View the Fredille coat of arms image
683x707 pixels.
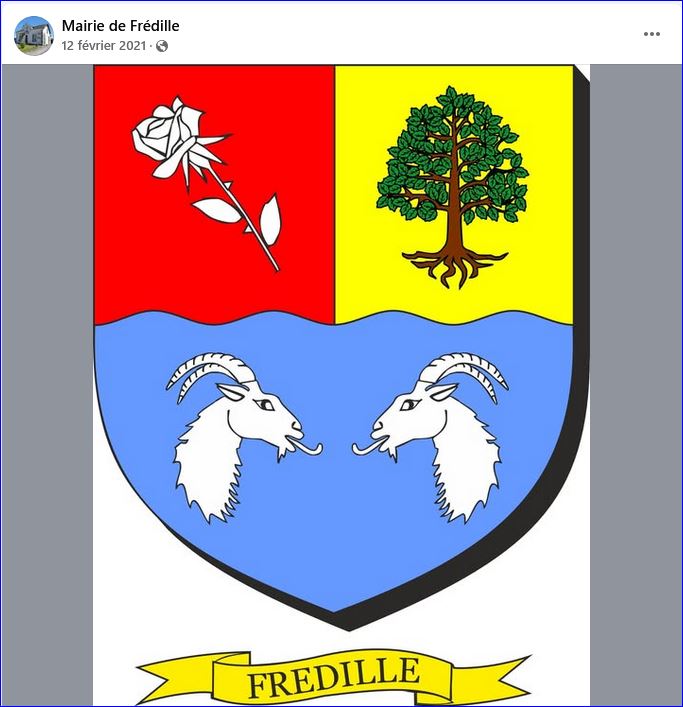[340, 380]
